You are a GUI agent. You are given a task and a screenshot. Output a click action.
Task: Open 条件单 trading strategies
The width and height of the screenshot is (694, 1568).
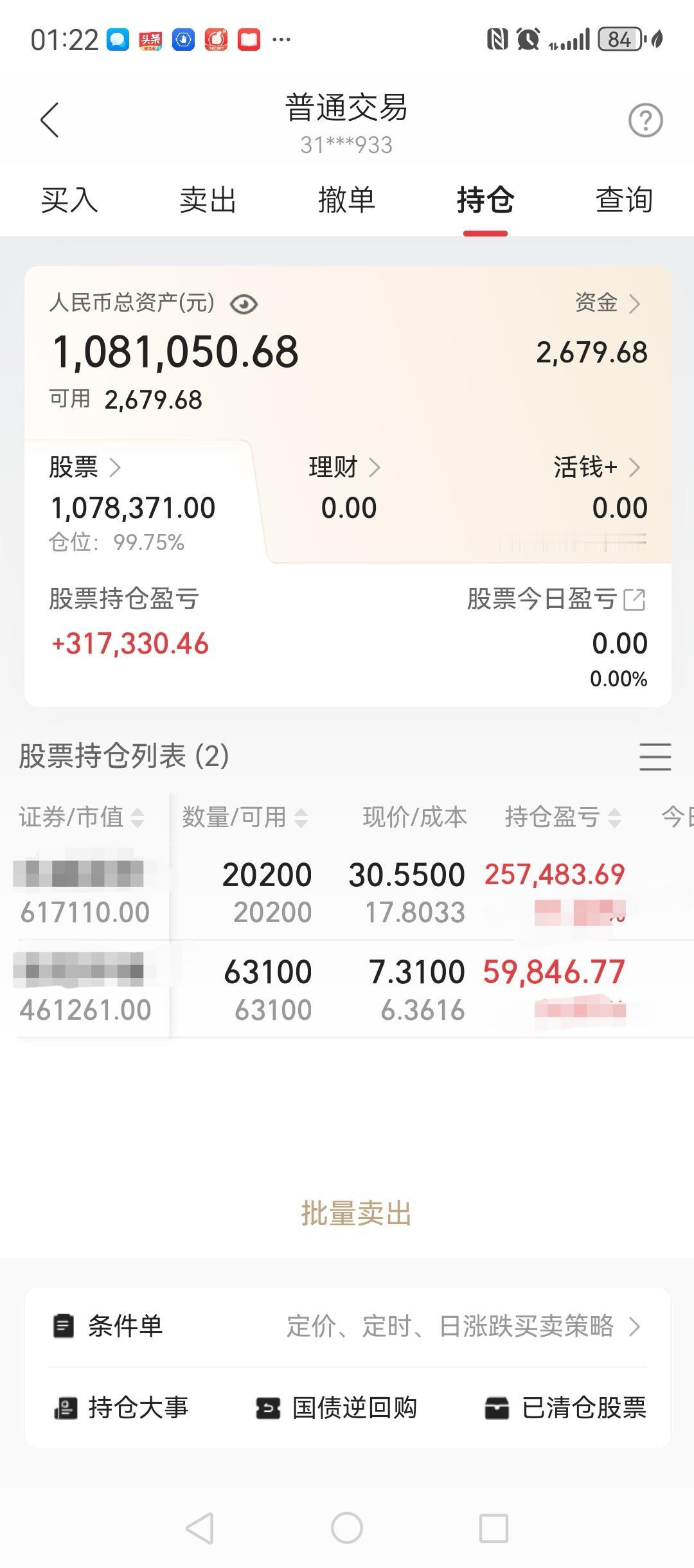347,1326
